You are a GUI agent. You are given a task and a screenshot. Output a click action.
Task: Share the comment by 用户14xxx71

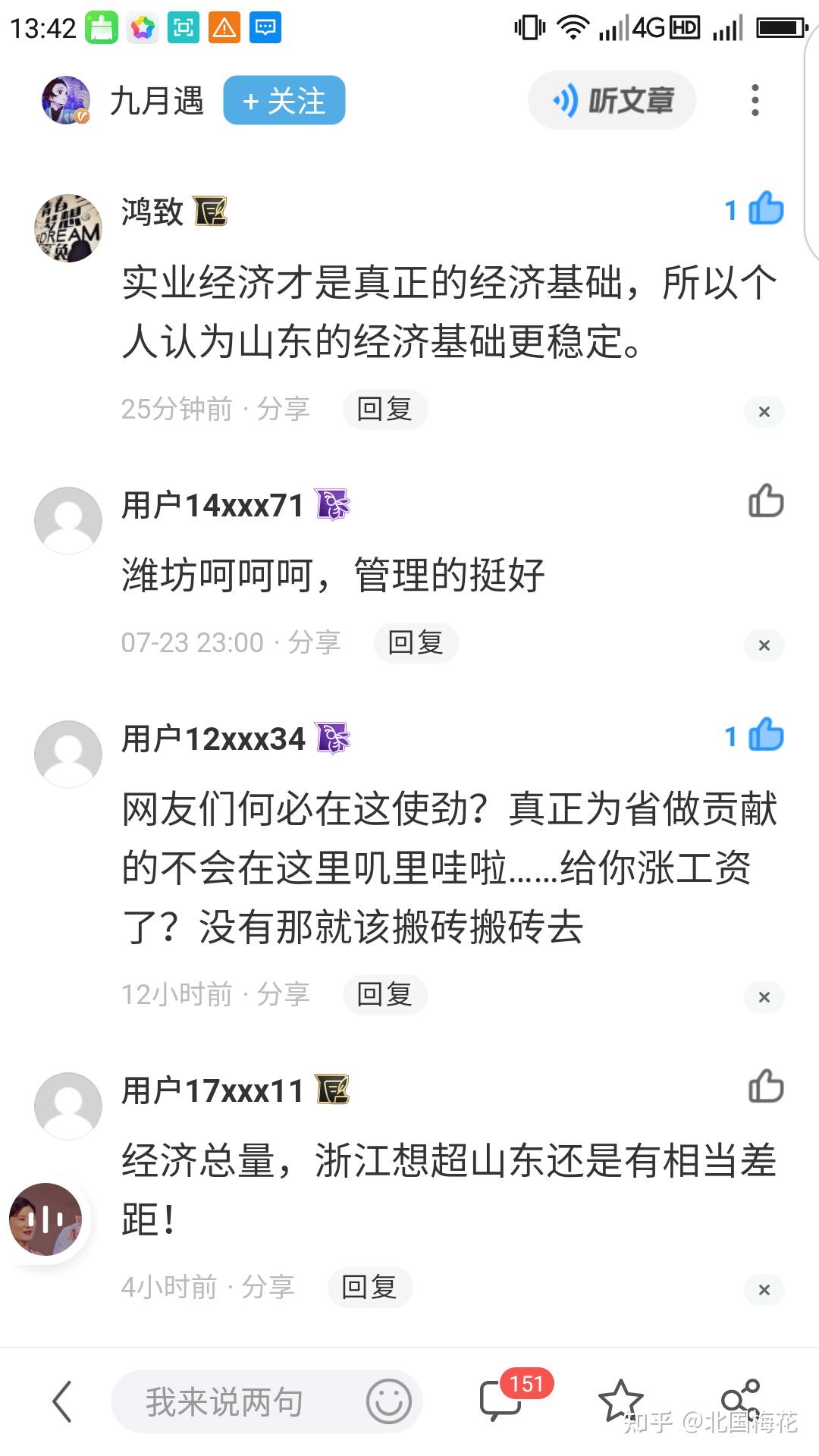click(314, 643)
